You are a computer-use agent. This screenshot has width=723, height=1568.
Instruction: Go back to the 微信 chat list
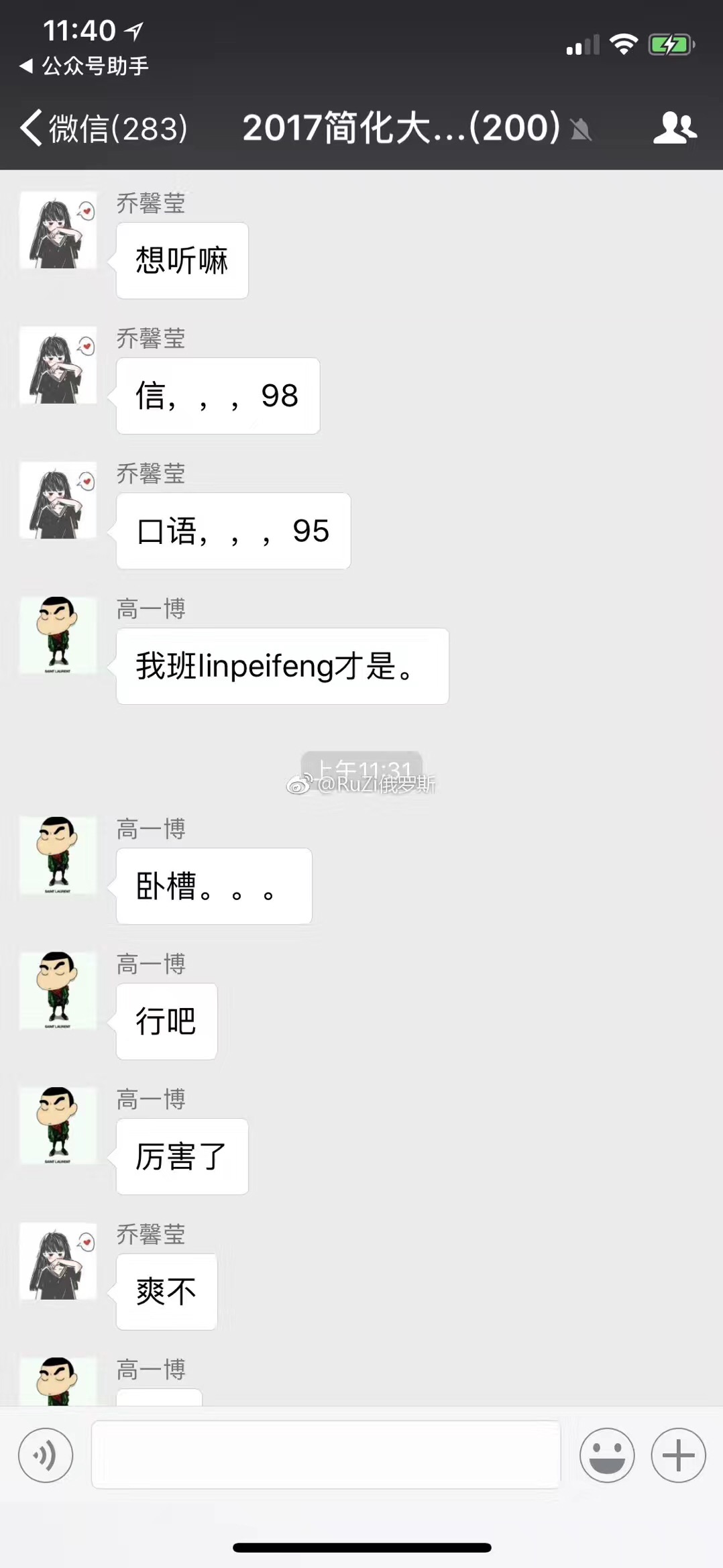click(x=104, y=127)
